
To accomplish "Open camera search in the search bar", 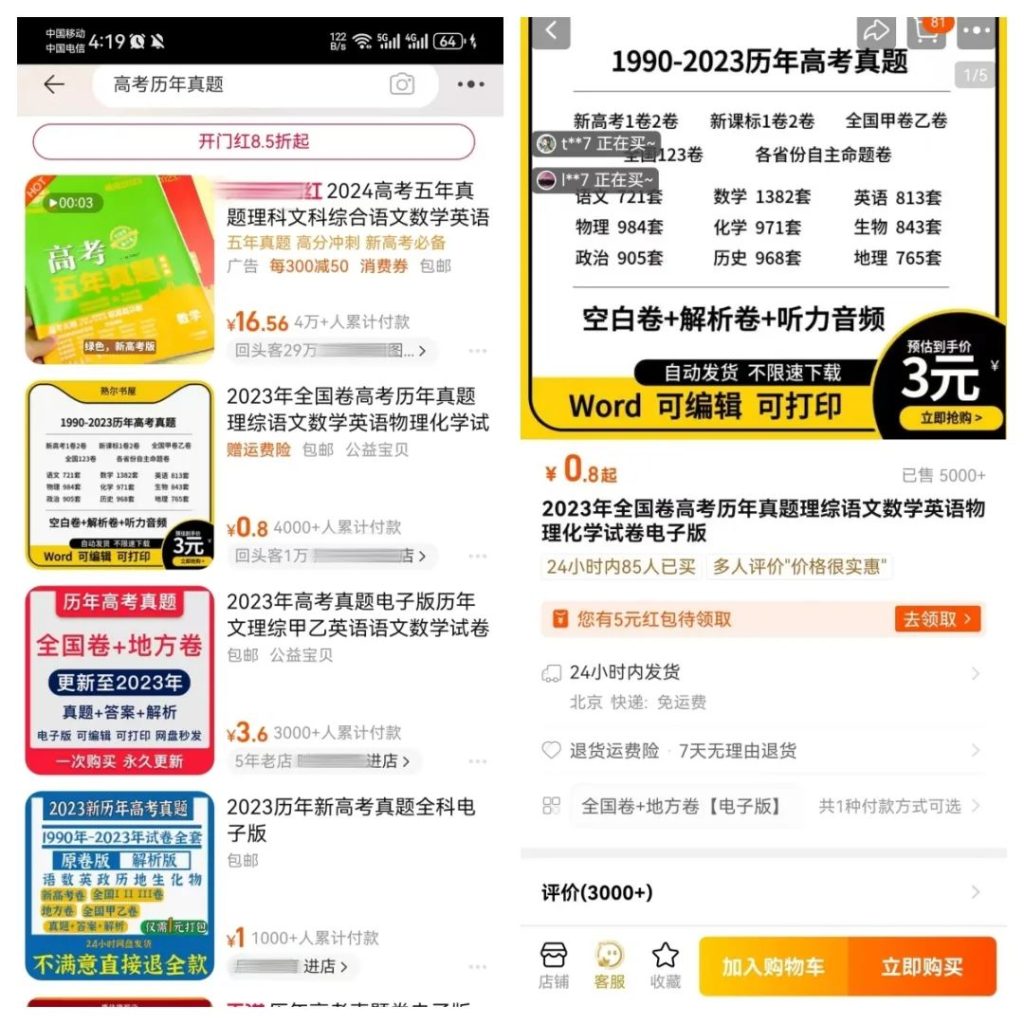I will tap(402, 85).
